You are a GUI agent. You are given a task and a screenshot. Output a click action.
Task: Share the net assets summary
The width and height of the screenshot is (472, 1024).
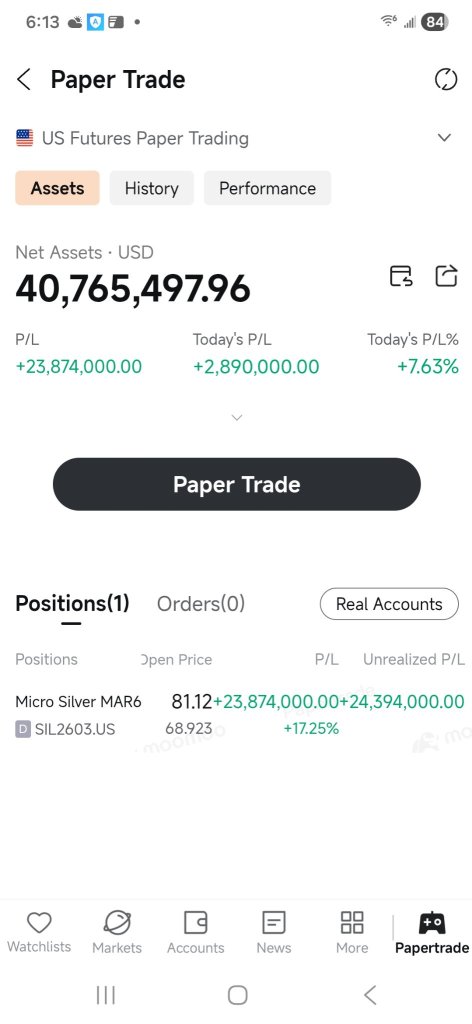point(446,276)
